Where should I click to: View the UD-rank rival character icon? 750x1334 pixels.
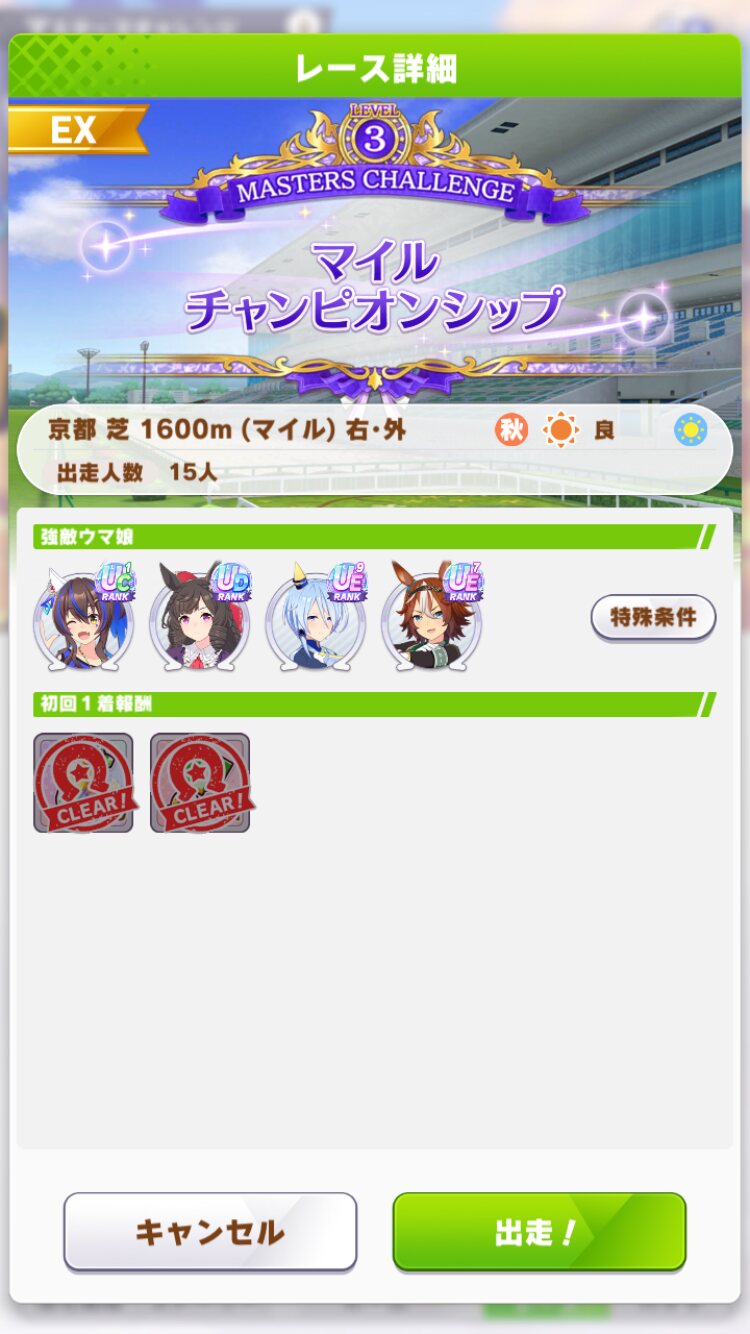coord(199,620)
